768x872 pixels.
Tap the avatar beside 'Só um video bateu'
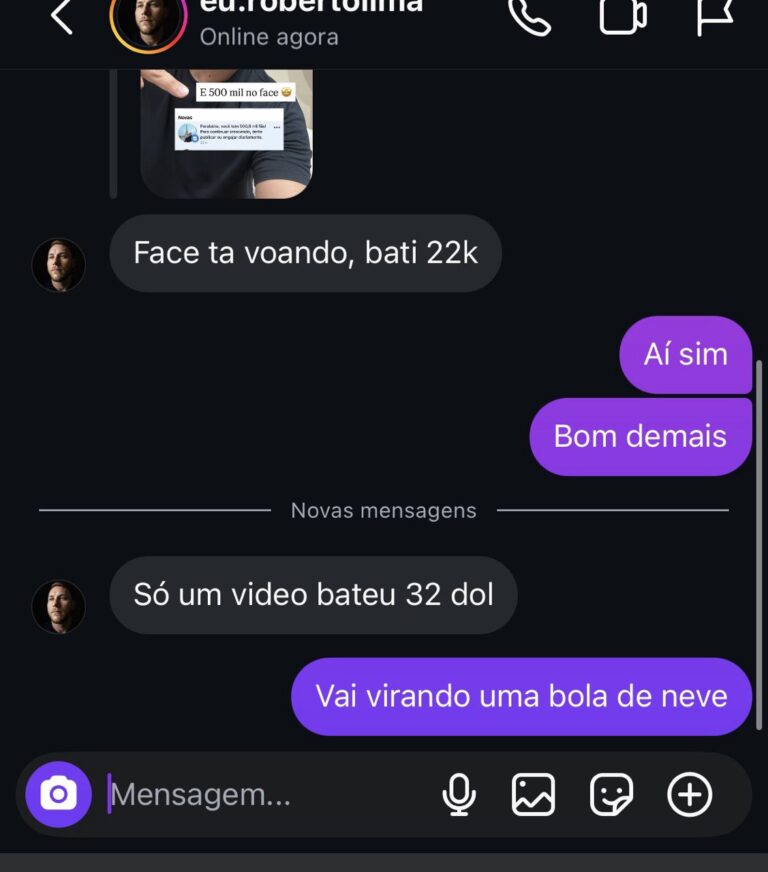click(58, 607)
